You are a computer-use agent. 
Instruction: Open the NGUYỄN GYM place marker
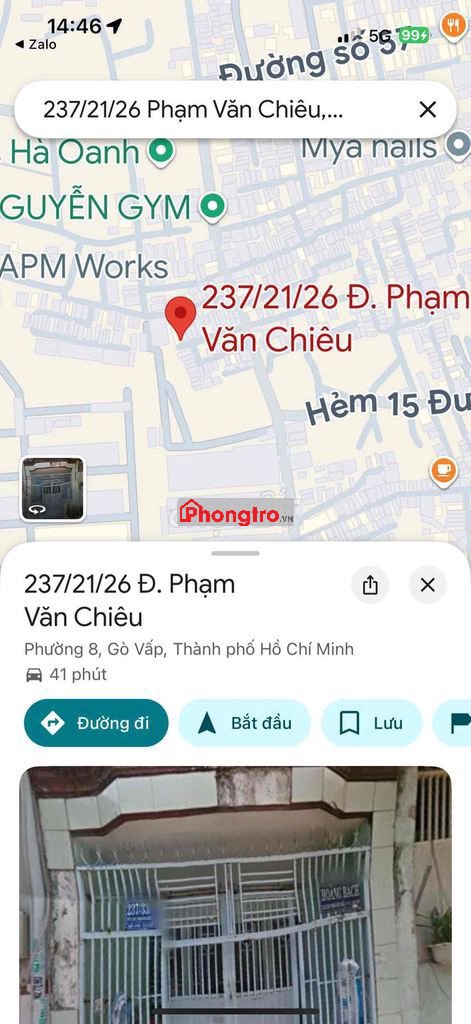coord(212,208)
